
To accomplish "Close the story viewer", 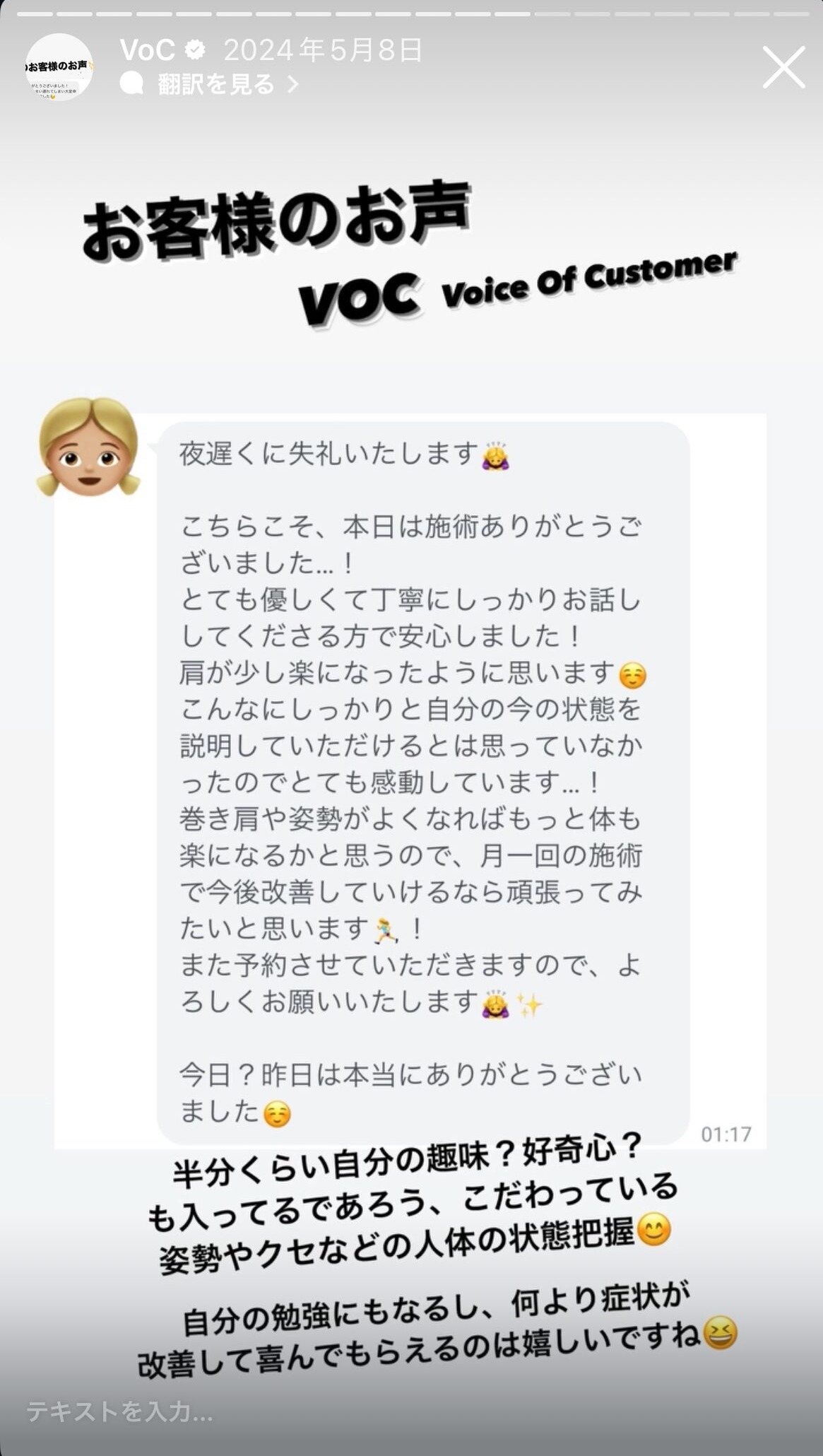I will [783, 68].
